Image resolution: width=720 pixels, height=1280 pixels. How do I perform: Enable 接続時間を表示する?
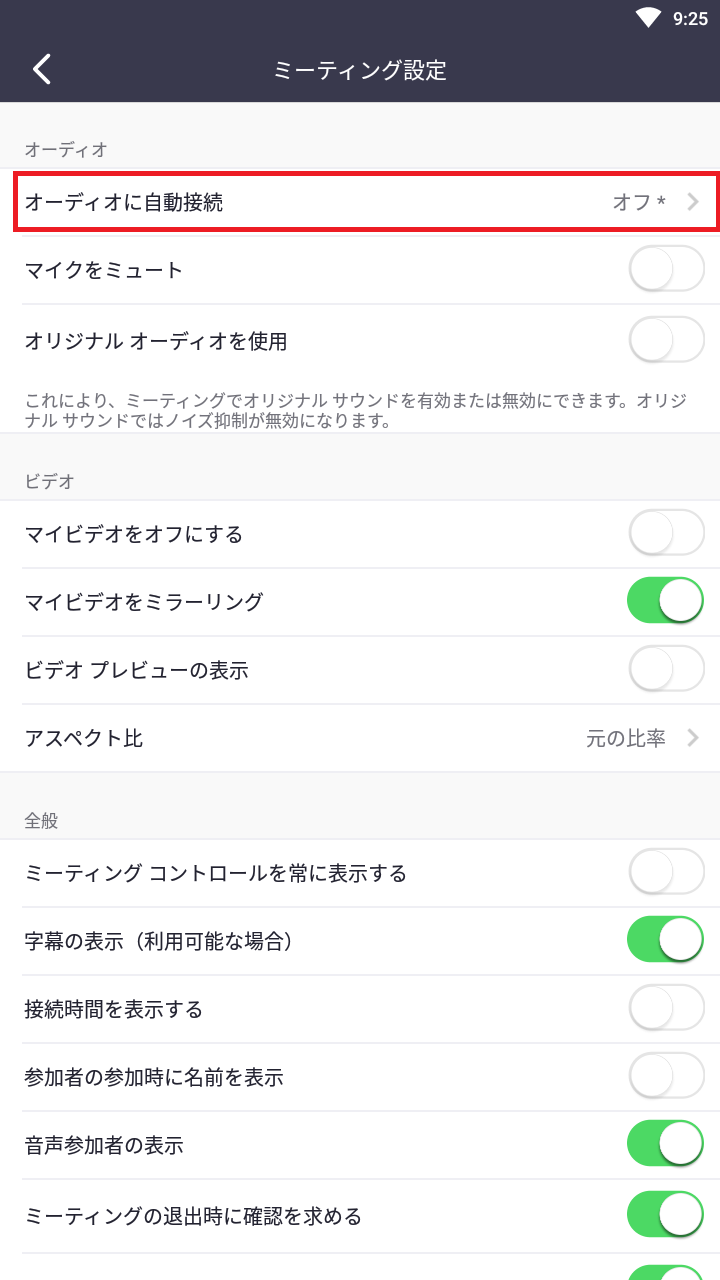[x=666, y=1009]
